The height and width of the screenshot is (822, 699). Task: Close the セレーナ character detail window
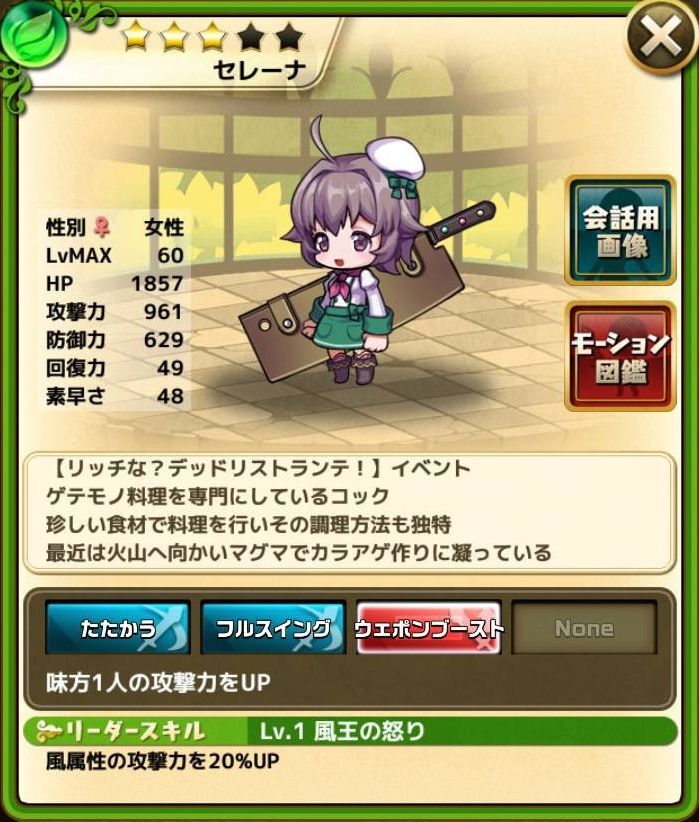pos(660,41)
